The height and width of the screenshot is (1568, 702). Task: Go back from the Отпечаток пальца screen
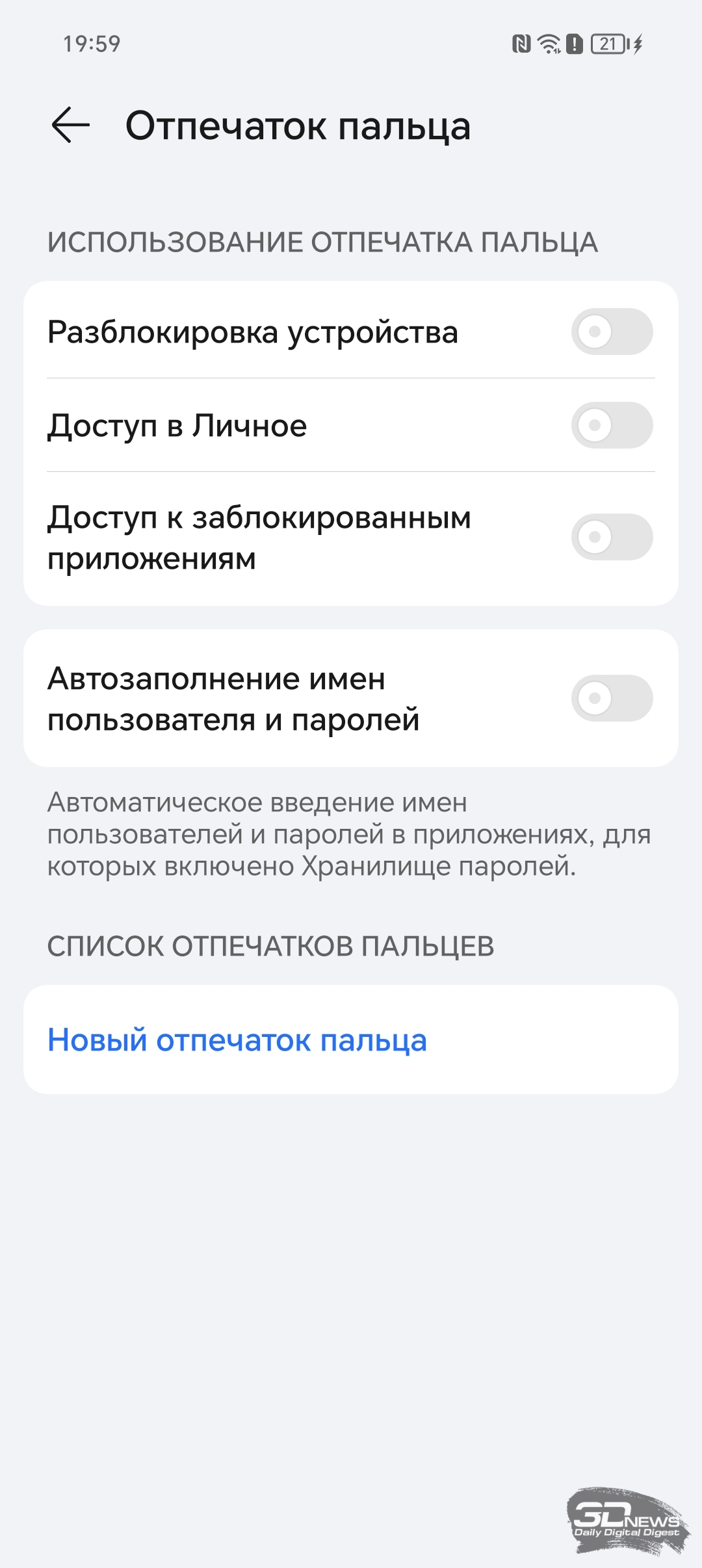coord(70,125)
